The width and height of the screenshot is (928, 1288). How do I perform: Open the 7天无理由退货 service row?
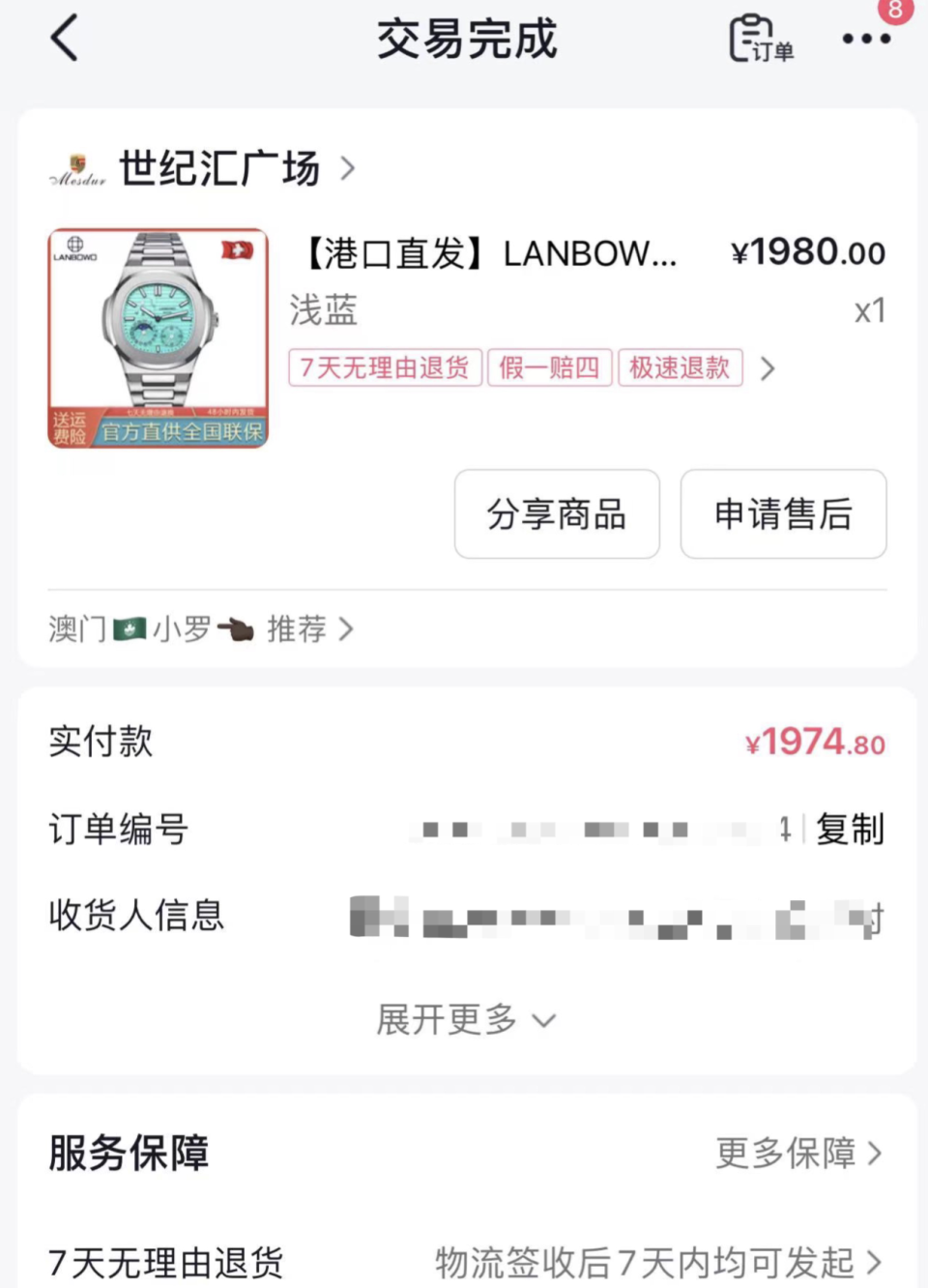pyautogui.click(x=464, y=1262)
